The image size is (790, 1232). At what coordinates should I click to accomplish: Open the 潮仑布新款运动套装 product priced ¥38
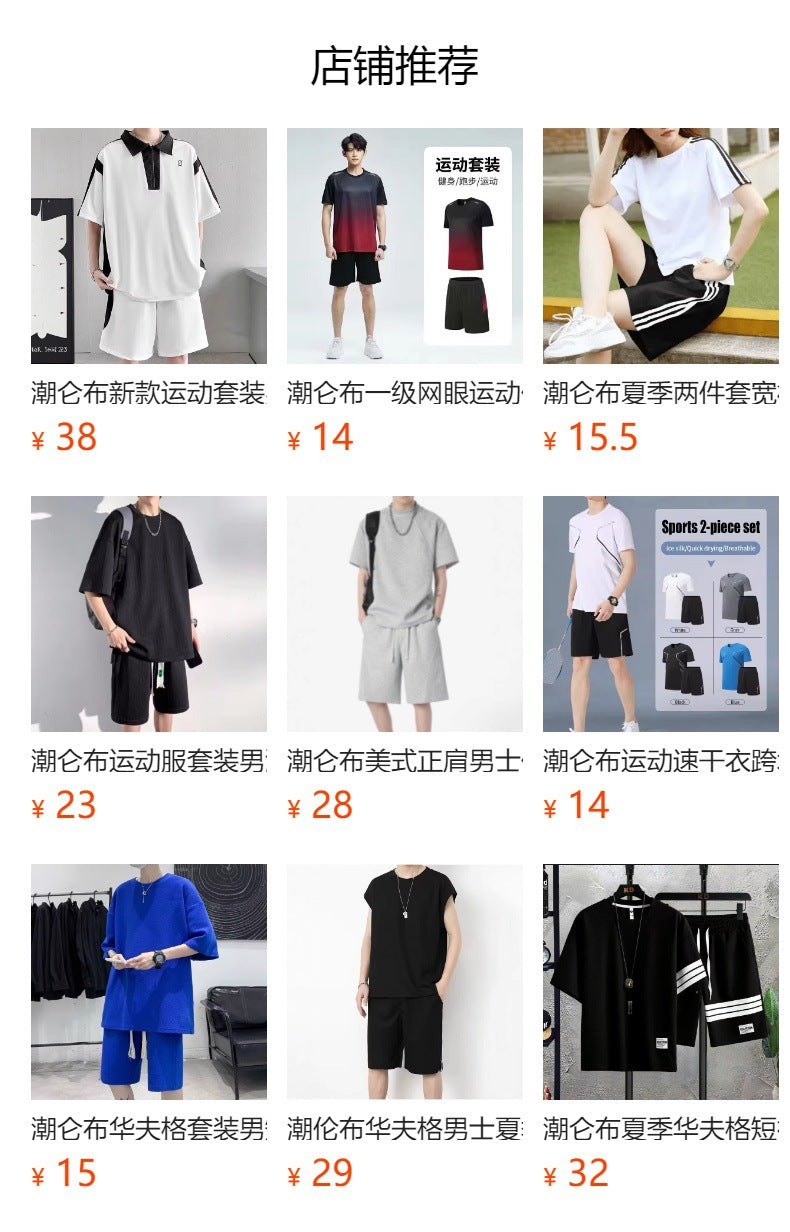(x=149, y=246)
